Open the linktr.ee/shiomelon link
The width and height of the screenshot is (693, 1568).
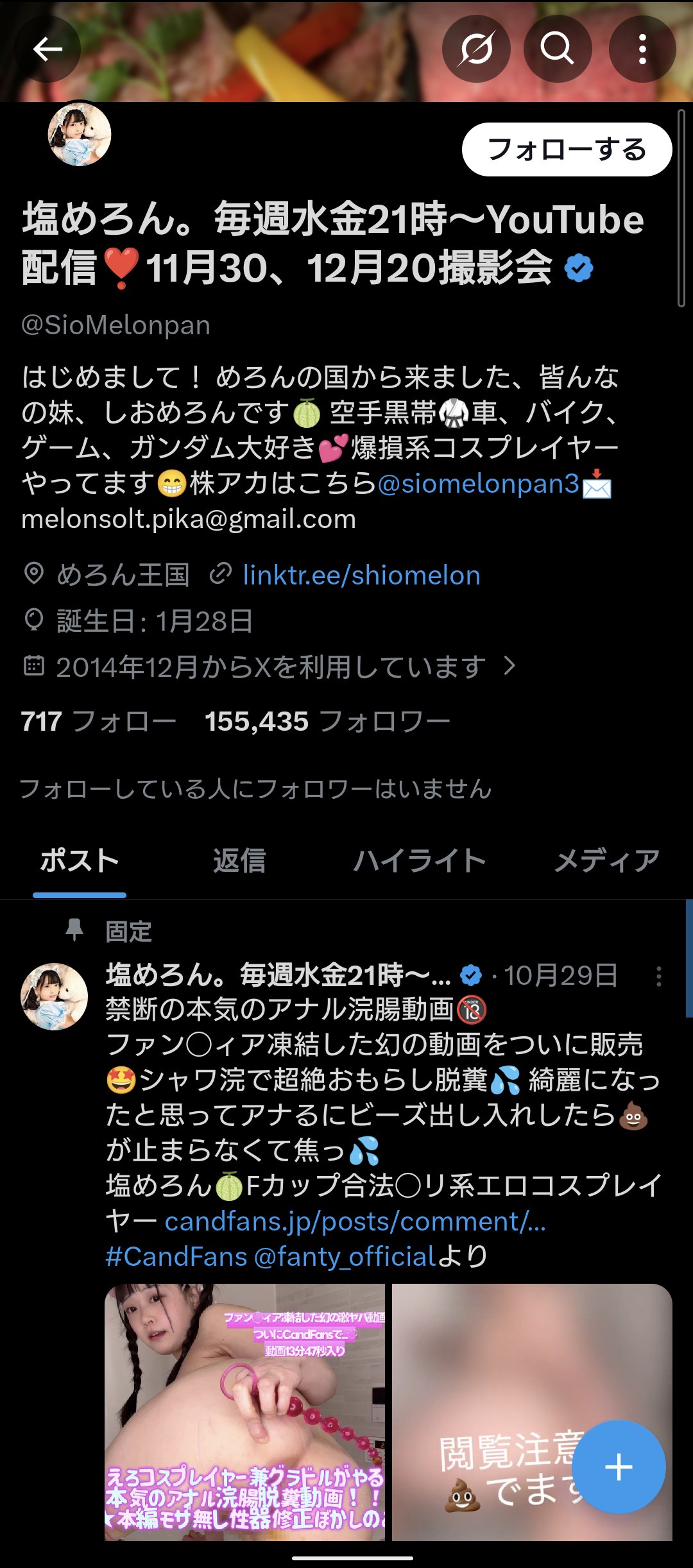point(361,575)
